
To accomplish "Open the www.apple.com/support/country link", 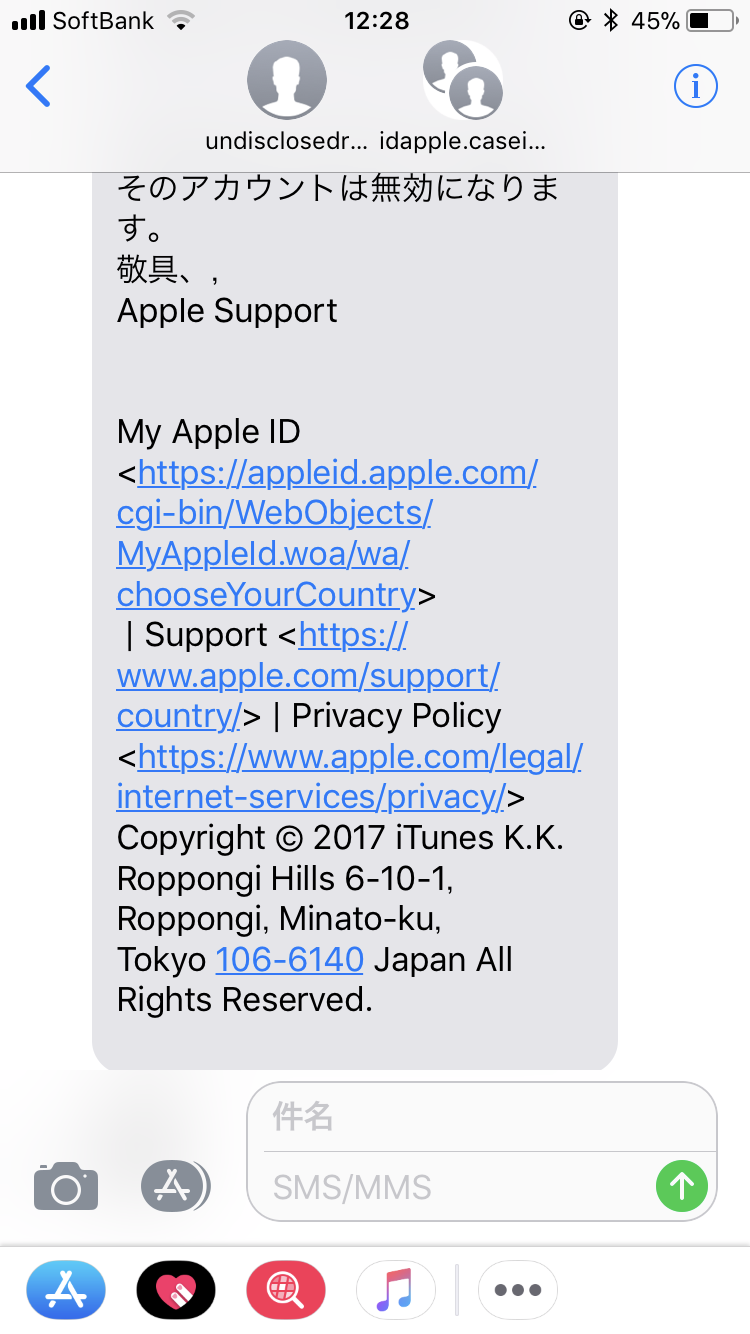I will (x=307, y=676).
